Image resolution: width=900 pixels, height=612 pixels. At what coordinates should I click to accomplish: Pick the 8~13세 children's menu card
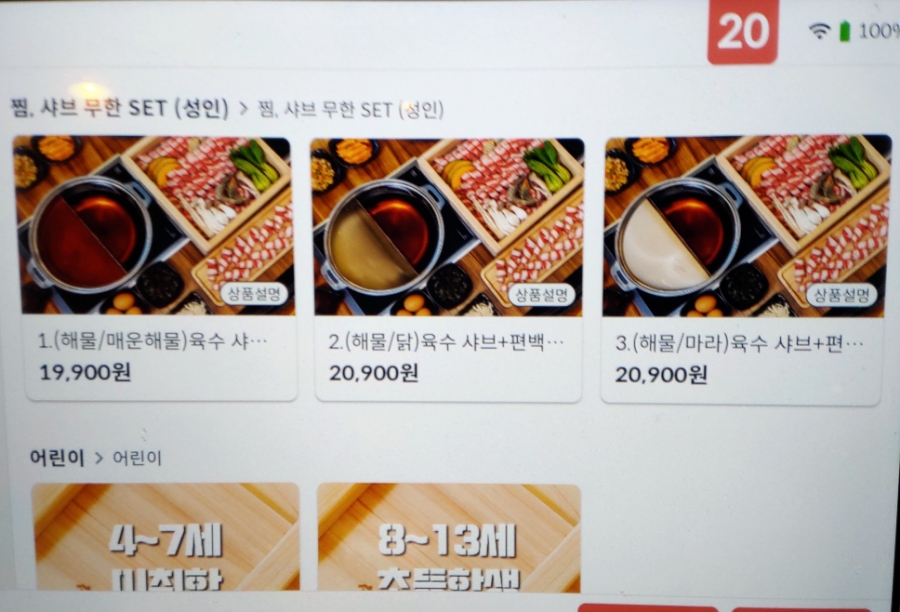tap(449, 538)
